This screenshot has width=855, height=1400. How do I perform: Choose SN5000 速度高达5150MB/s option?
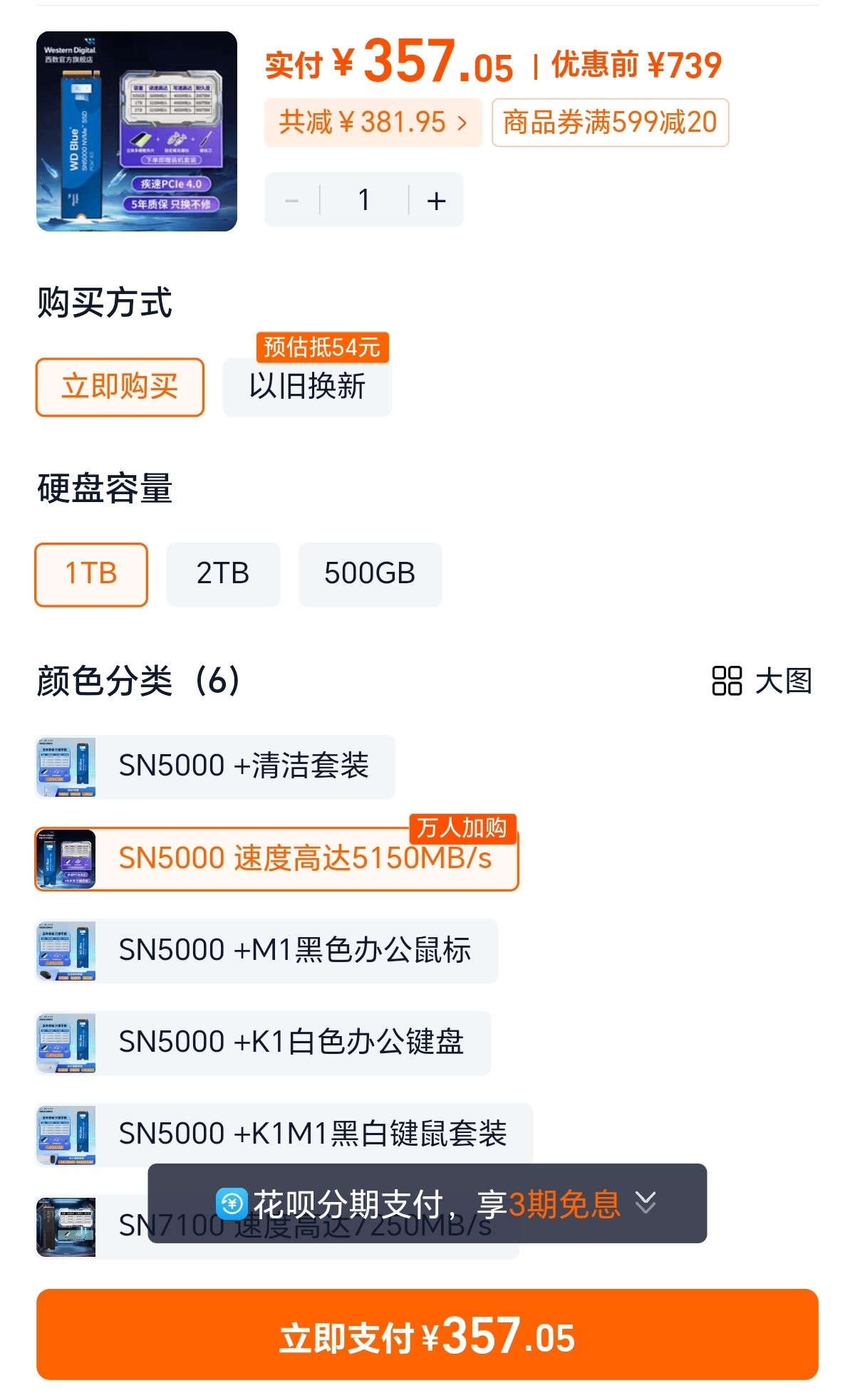tap(276, 858)
